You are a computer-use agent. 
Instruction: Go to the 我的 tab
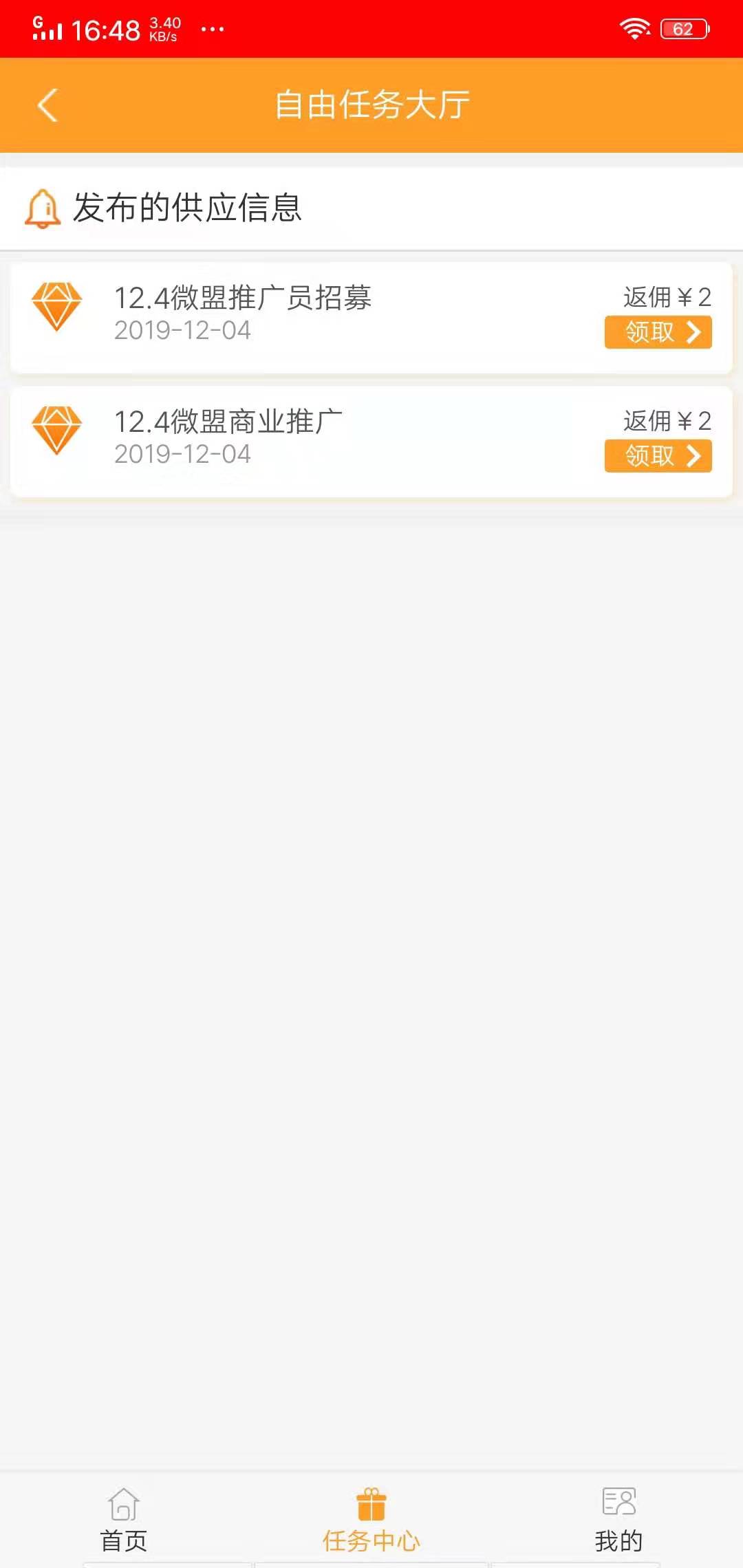click(x=618, y=1520)
